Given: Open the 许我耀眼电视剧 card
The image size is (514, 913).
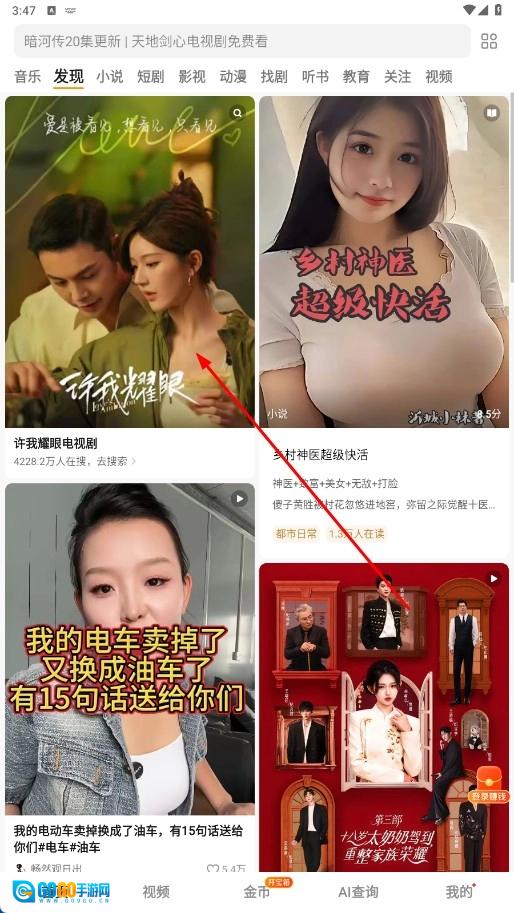Looking at the screenshot, I should click(130, 285).
